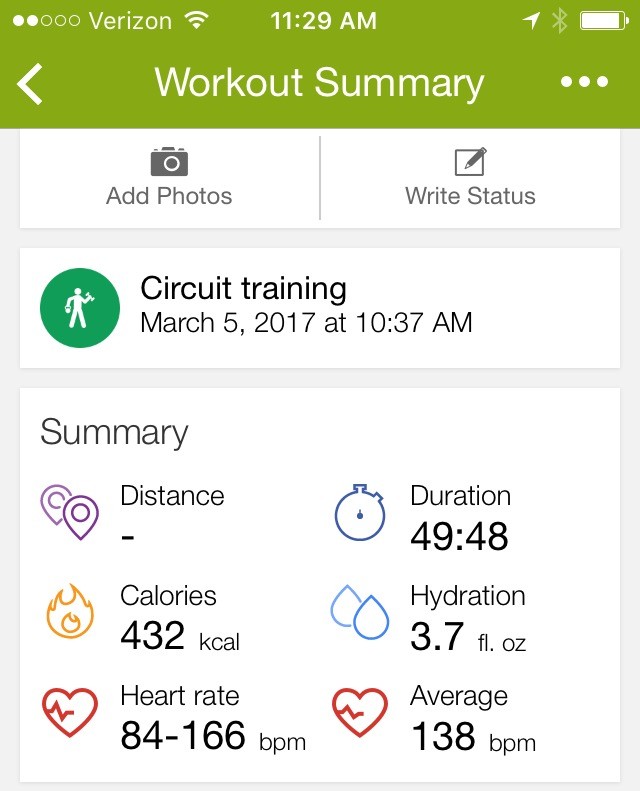Go back from Workout Summary
This screenshot has width=640, height=791.
pos(31,83)
